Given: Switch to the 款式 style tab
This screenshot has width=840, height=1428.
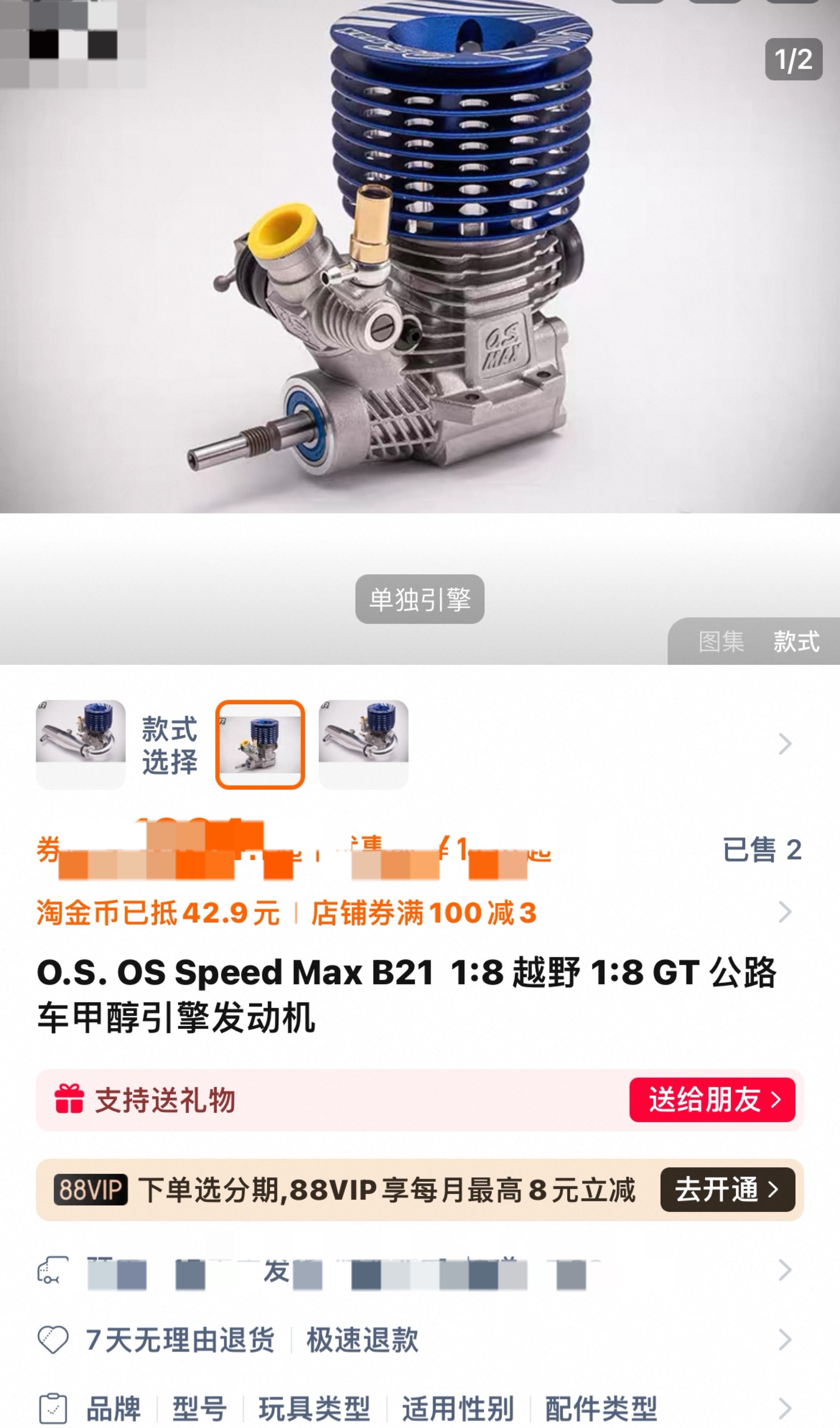Looking at the screenshot, I should click(x=796, y=641).
